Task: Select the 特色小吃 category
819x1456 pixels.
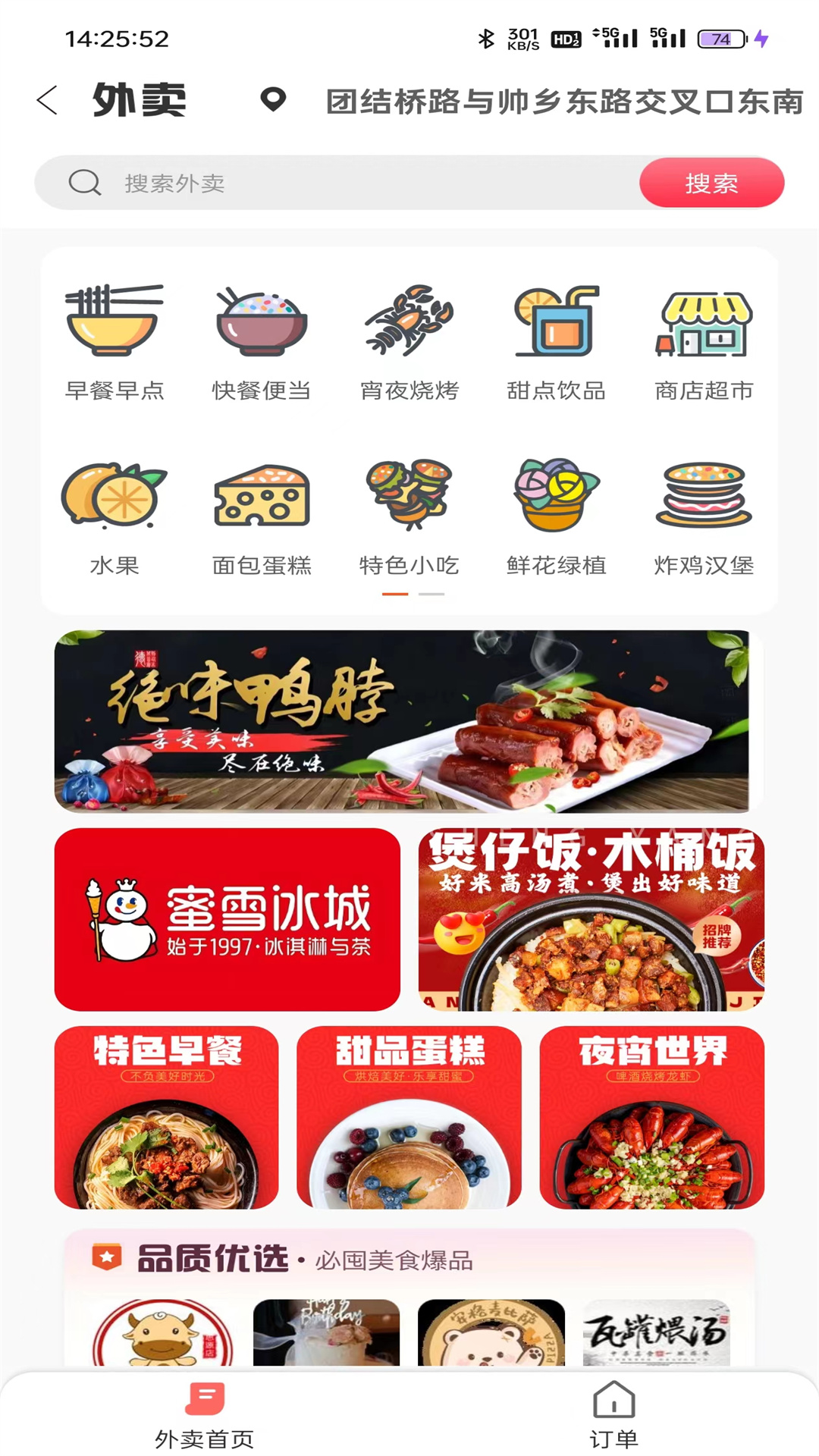Action: [409, 517]
